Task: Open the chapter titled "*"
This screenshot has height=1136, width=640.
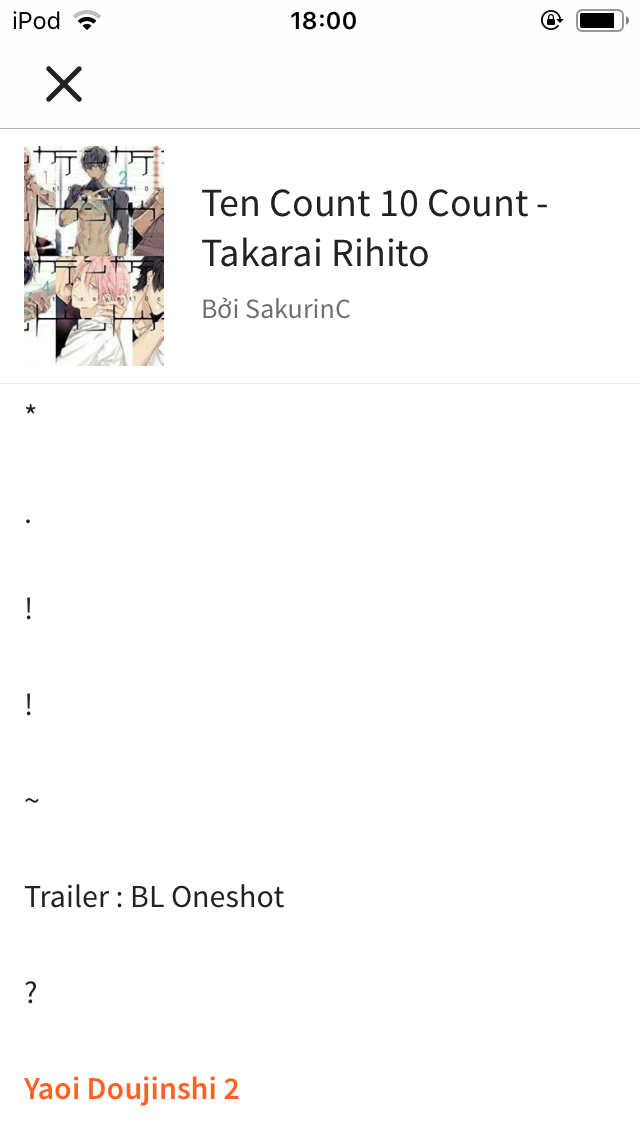Action: (30, 410)
